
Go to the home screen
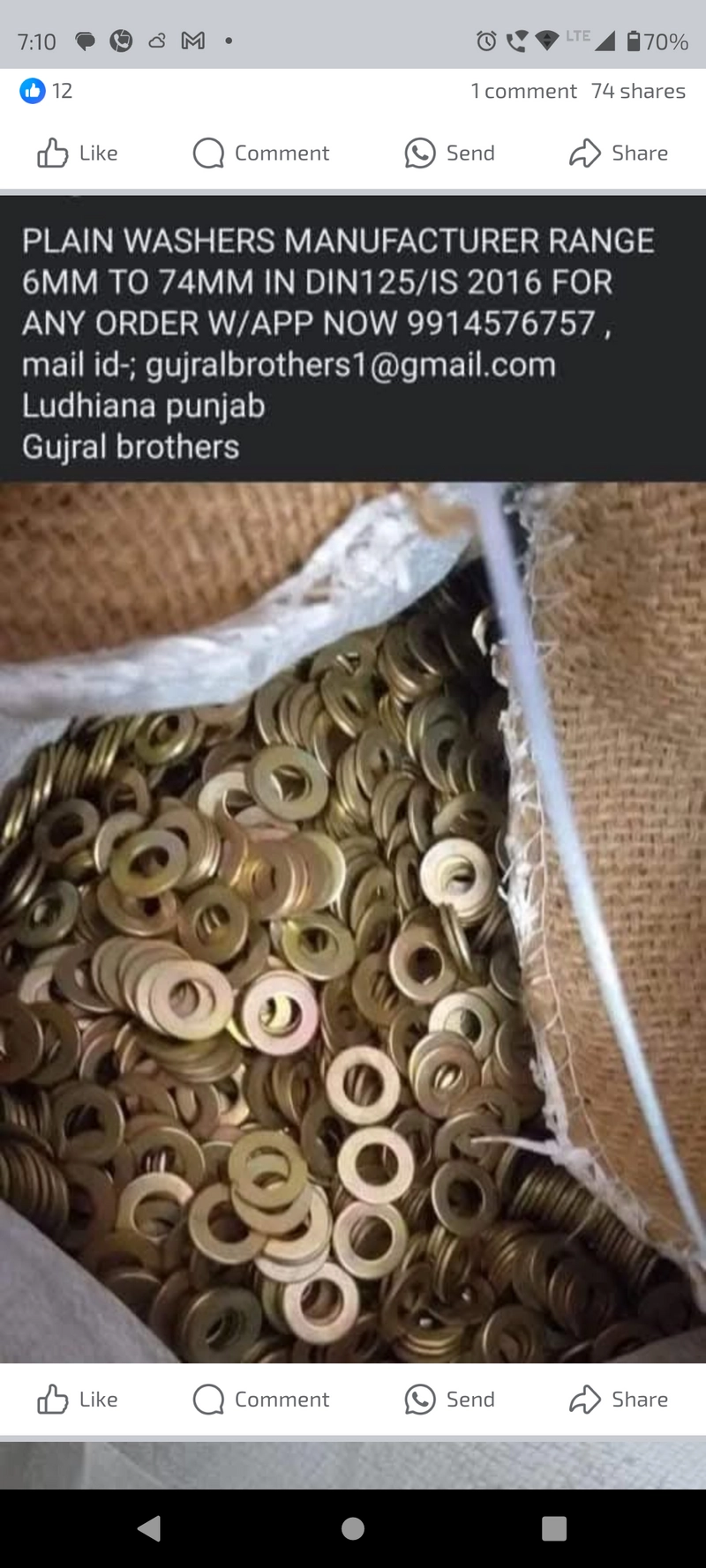[353, 1528]
